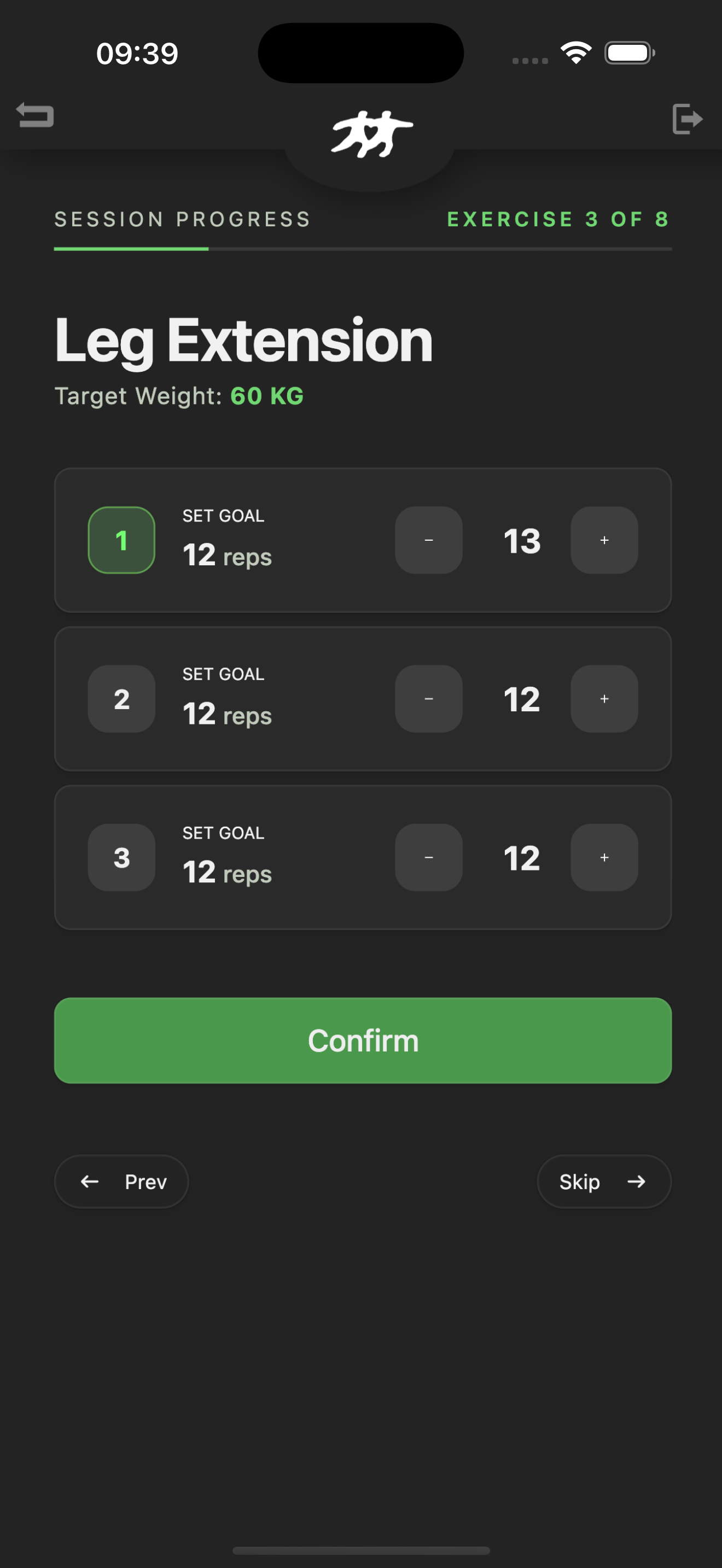The height and width of the screenshot is (1568, 722).
Task: Go to previous exercise with Prev
Action: [x=121, y=1181]
